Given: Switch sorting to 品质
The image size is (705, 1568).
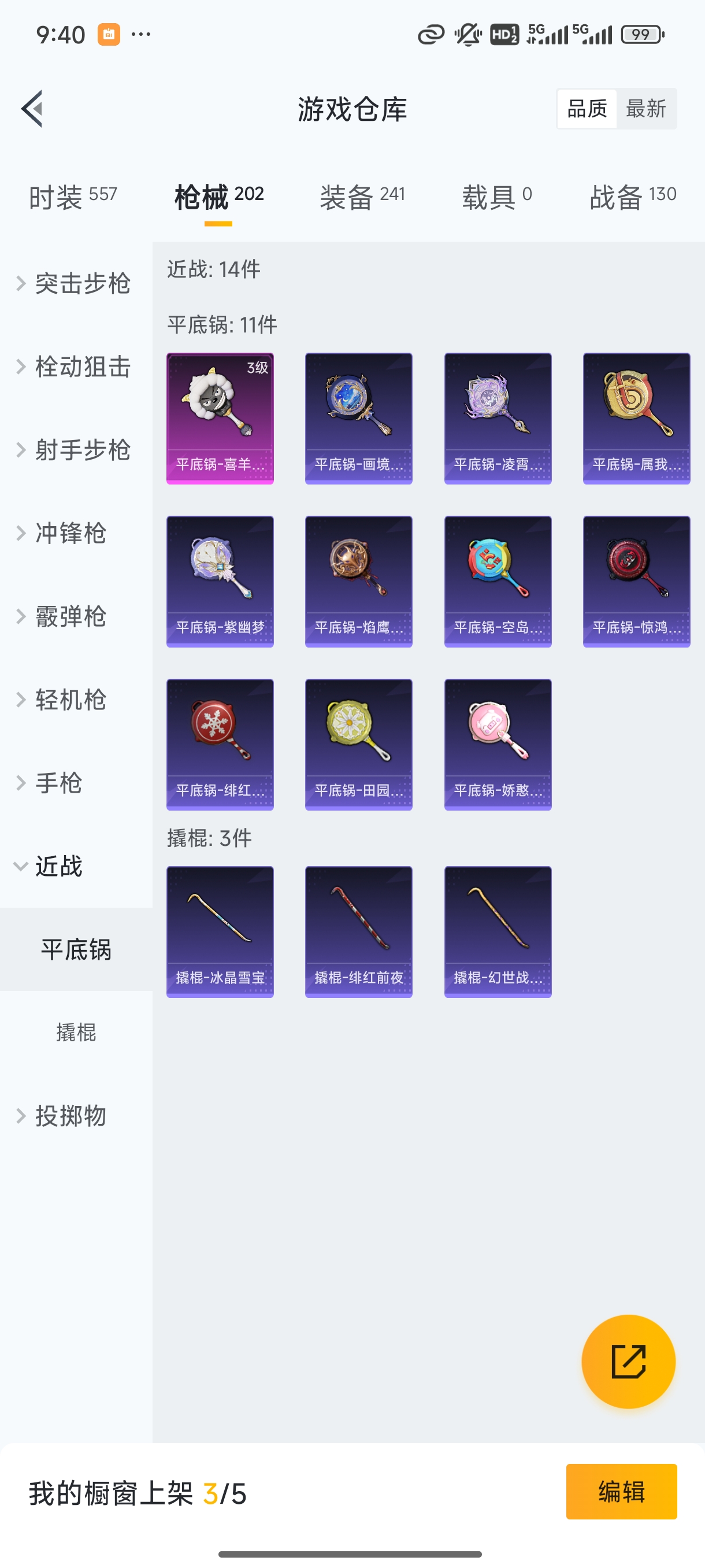Looking at the screenshot, I should [586, 108].
